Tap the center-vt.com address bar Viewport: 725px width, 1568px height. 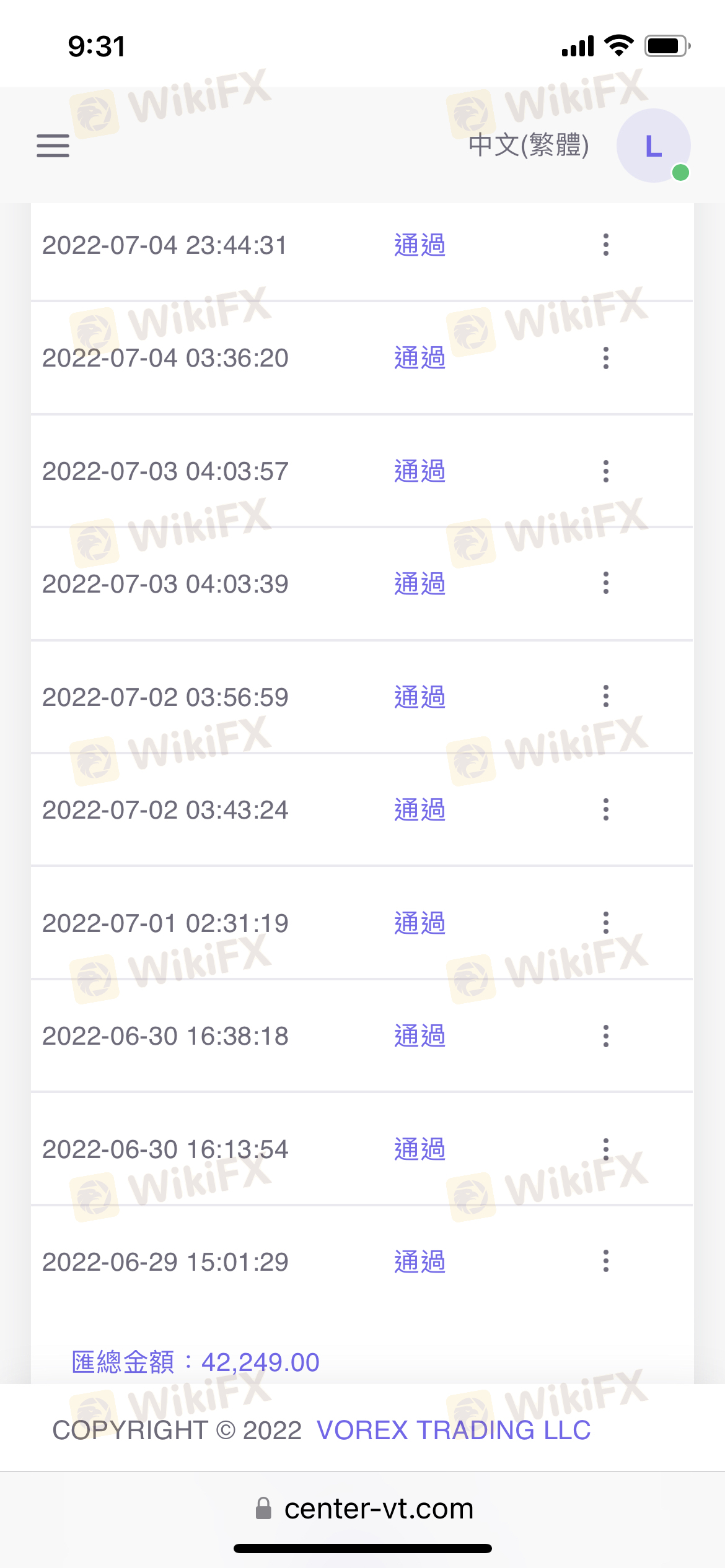364,1509
